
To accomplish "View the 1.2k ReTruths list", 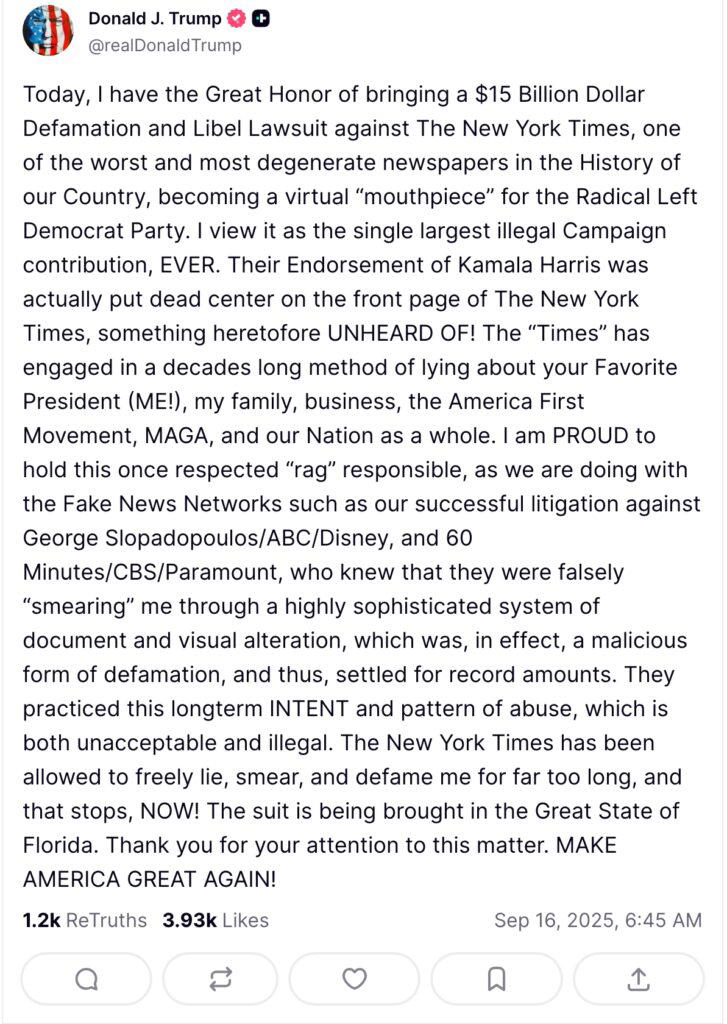I will click(x=84, y=920).
